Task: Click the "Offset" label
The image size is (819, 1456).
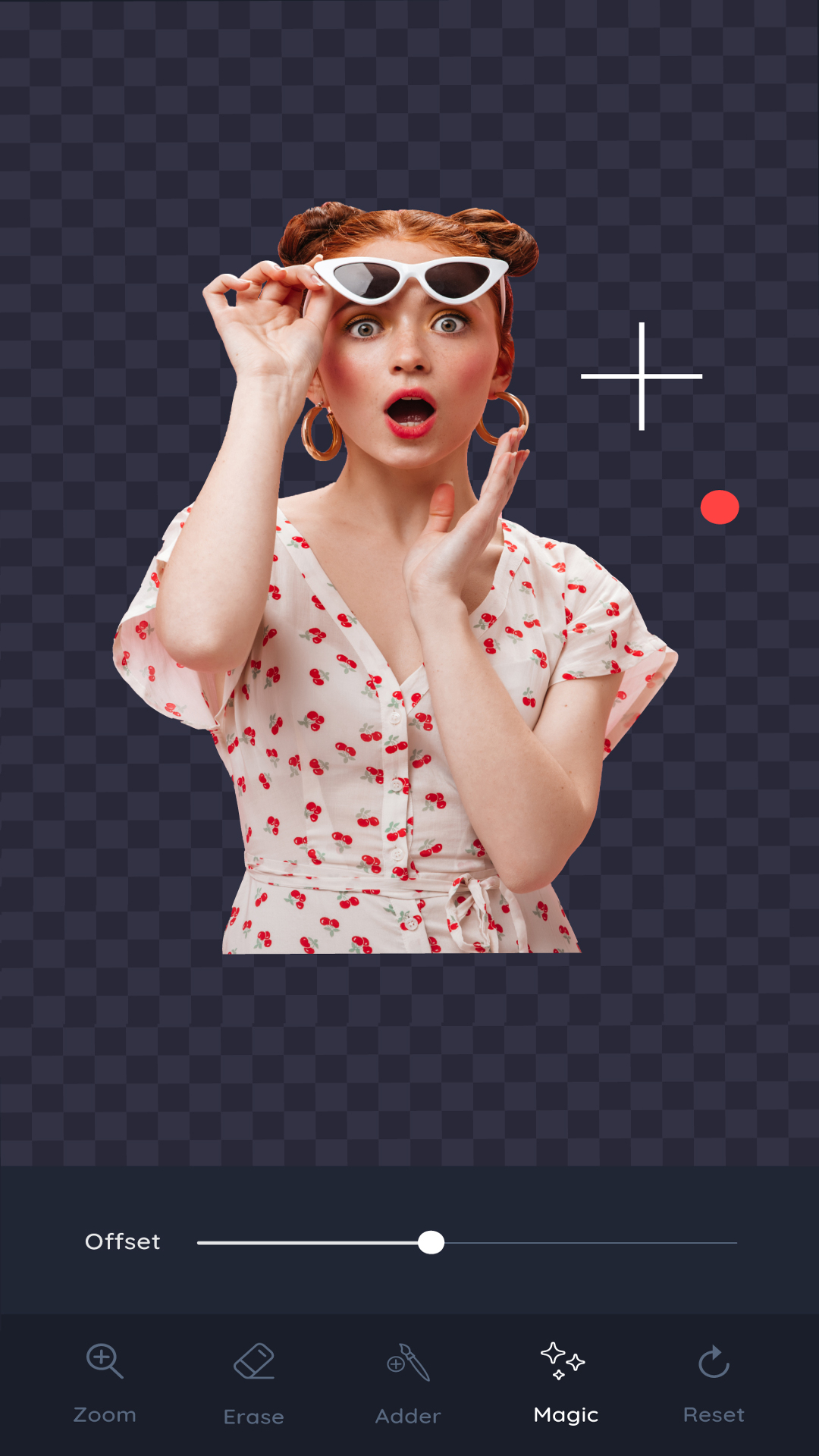Action: coord(124,1241)
